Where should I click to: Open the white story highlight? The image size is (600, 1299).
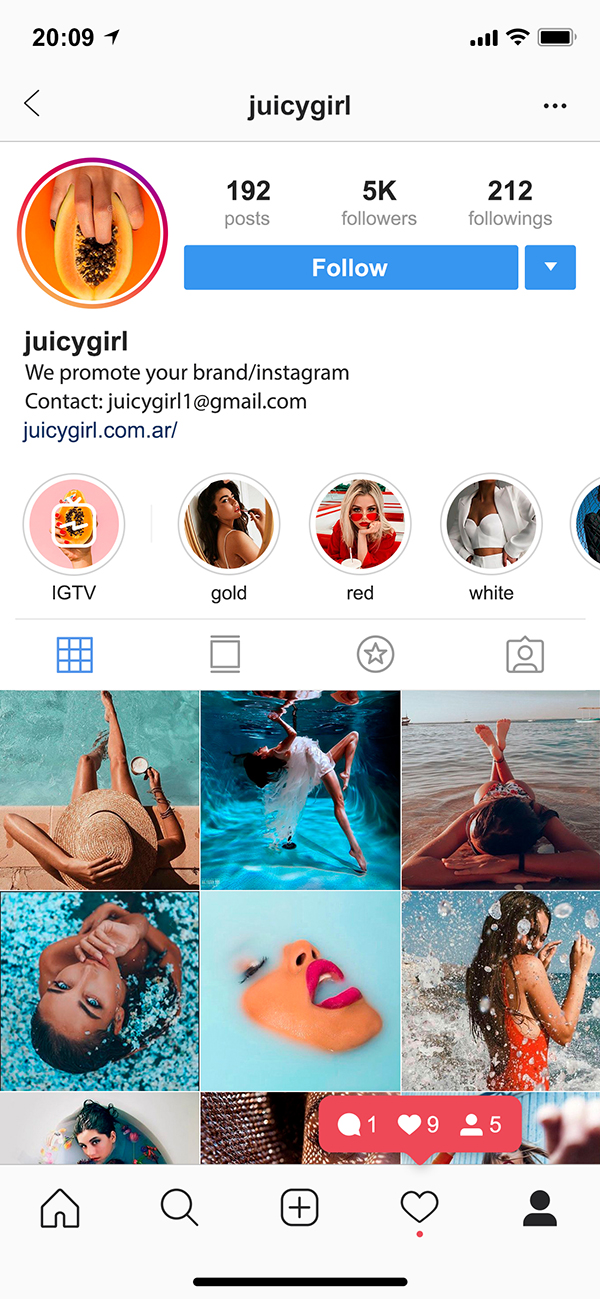491,524
